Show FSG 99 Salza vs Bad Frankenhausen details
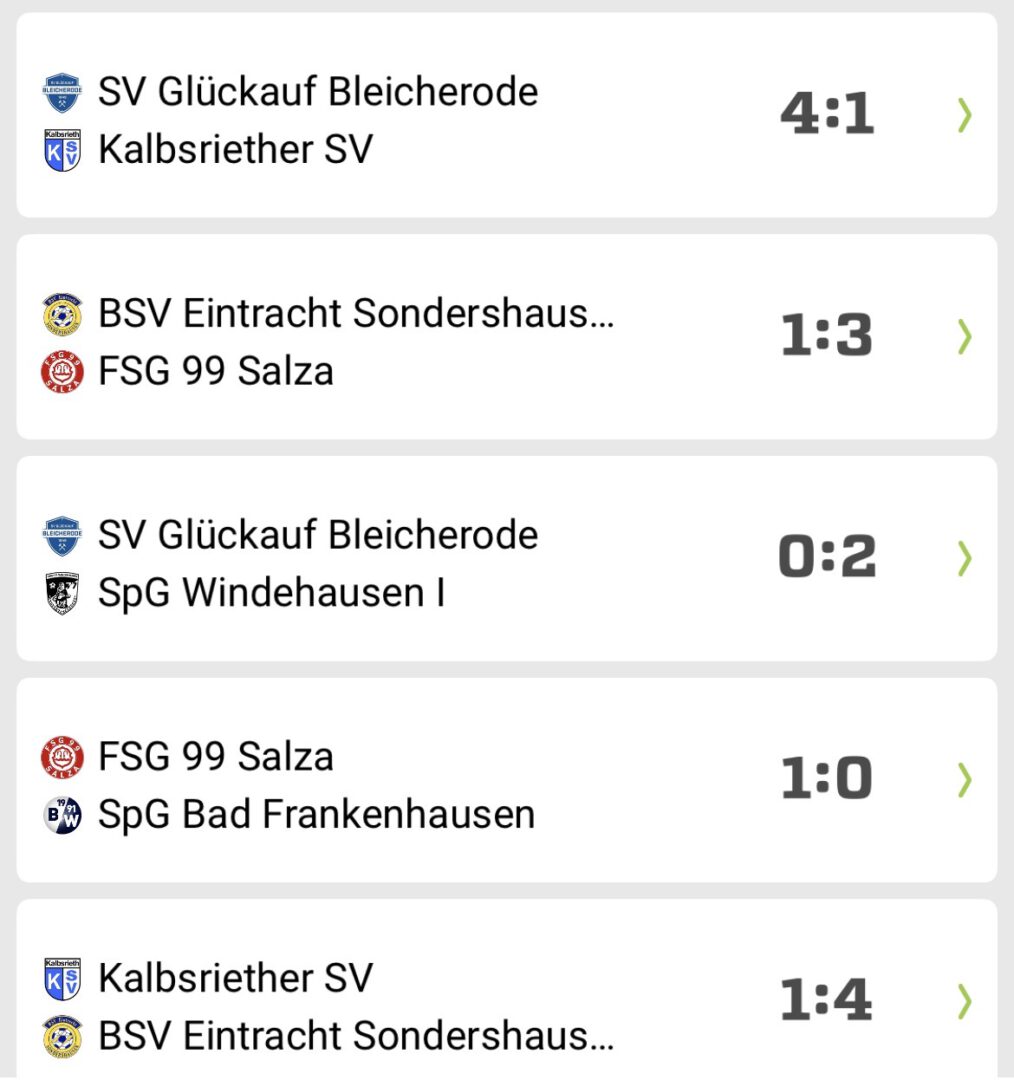The width and height of the screenshot is (1014, 1080). coord(506,781)
